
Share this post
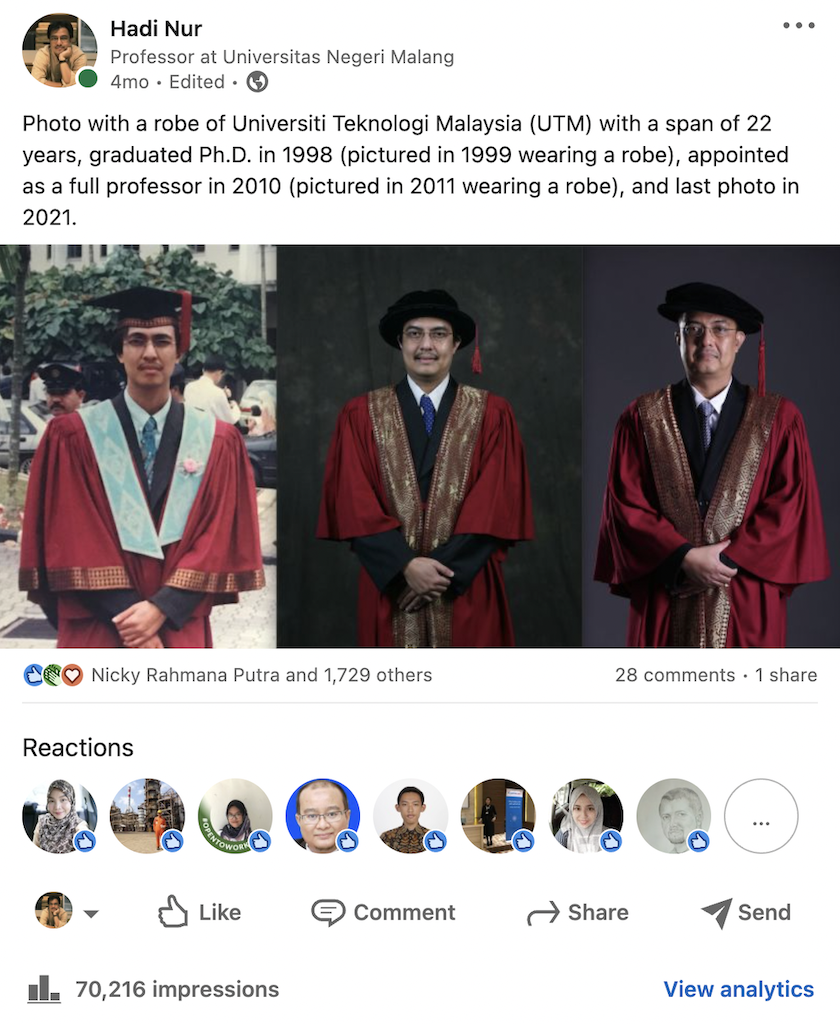[578, 912]
